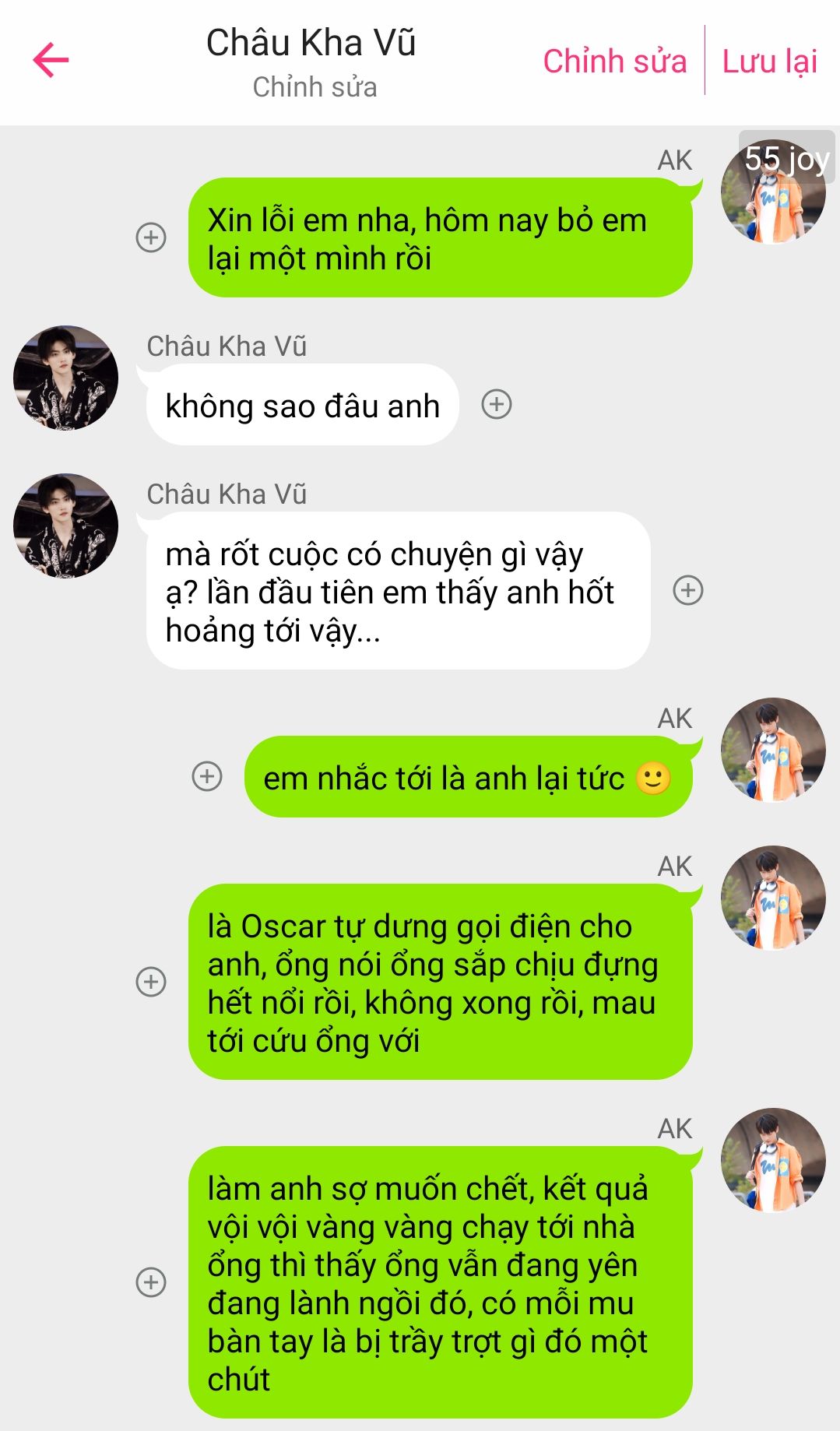The width and height of the screenshot is (840, 1431).
Task: Tap plus icon beside "Xin lỗi em nha" message
Action: [151, 237]
